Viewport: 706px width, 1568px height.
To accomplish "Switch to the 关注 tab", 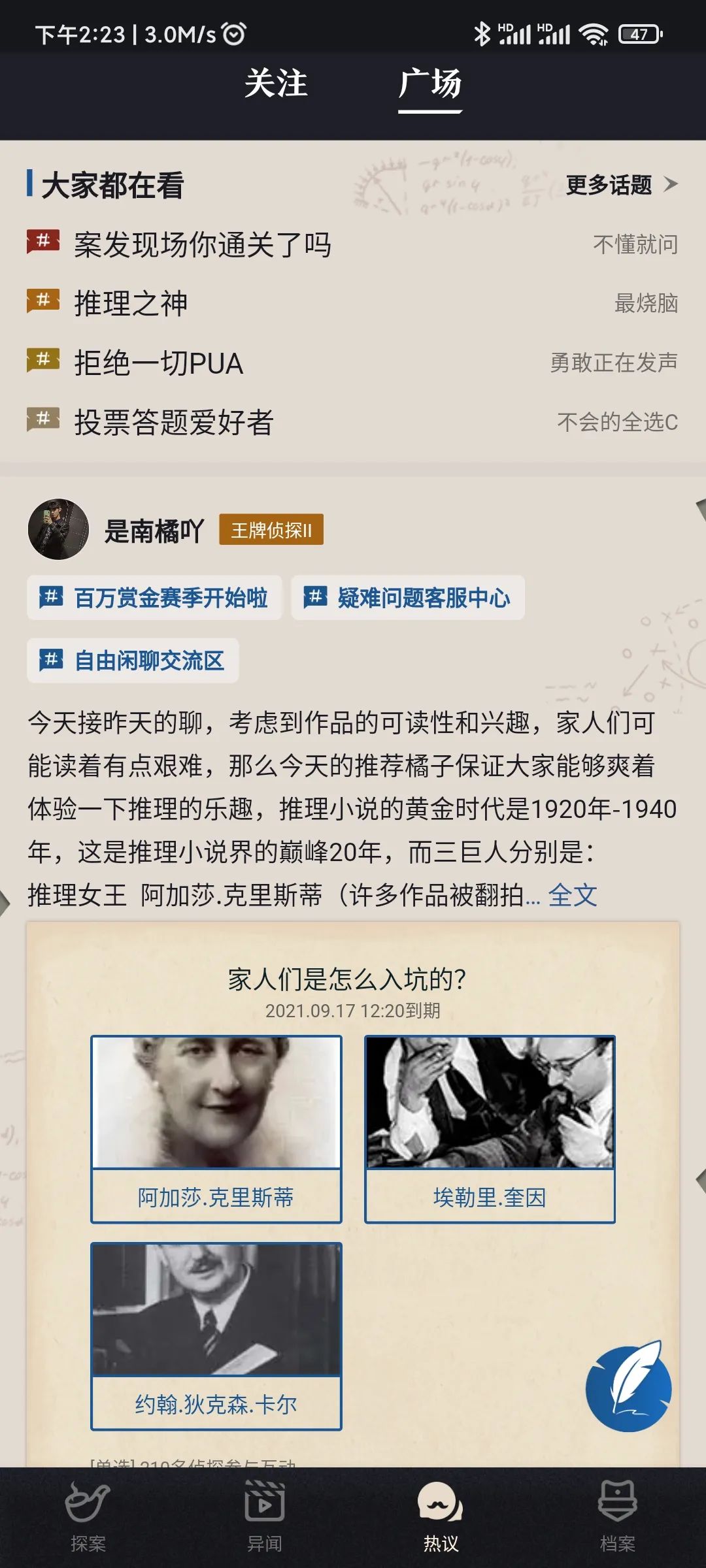I will [x=276, y=84].
